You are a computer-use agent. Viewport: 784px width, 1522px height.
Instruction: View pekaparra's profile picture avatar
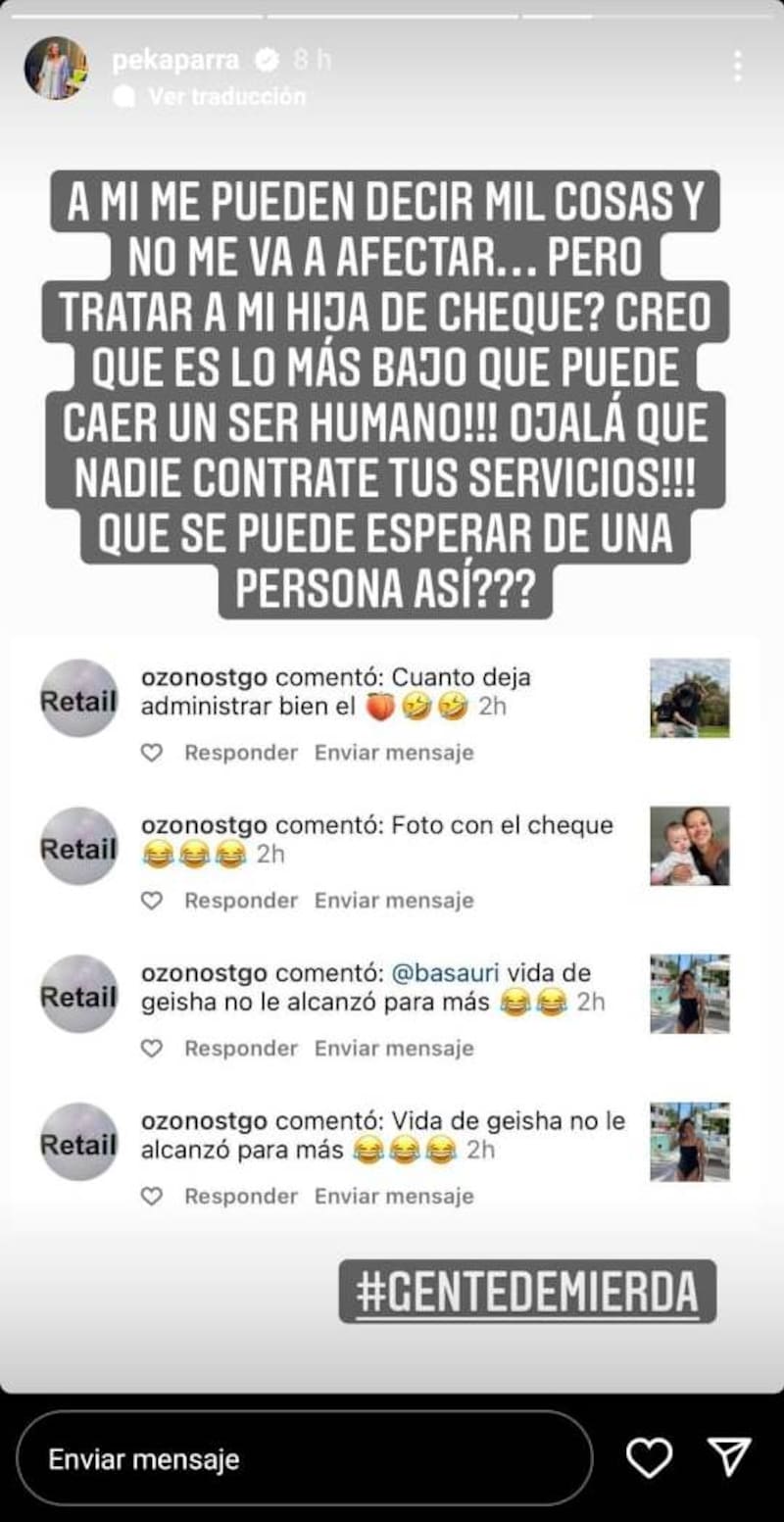tap(56, 68)
